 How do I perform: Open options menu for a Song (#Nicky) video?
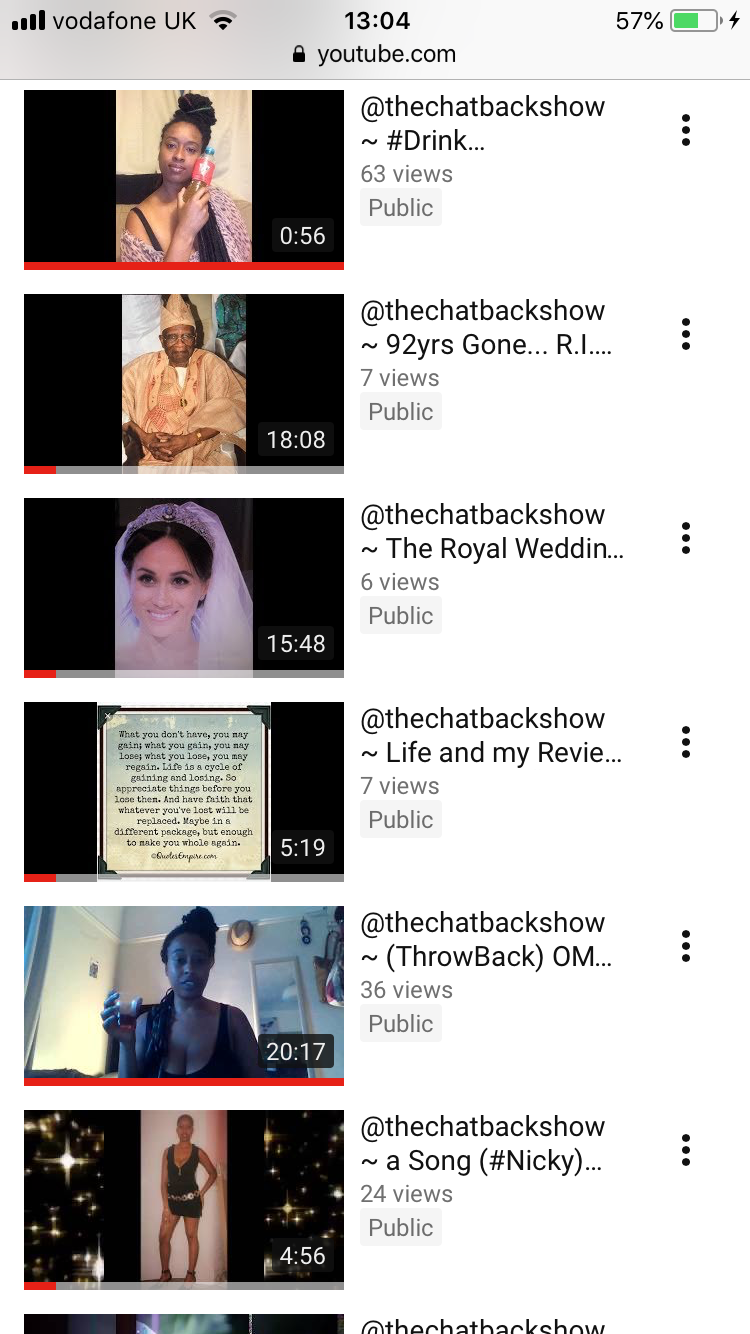point(686,1150)
